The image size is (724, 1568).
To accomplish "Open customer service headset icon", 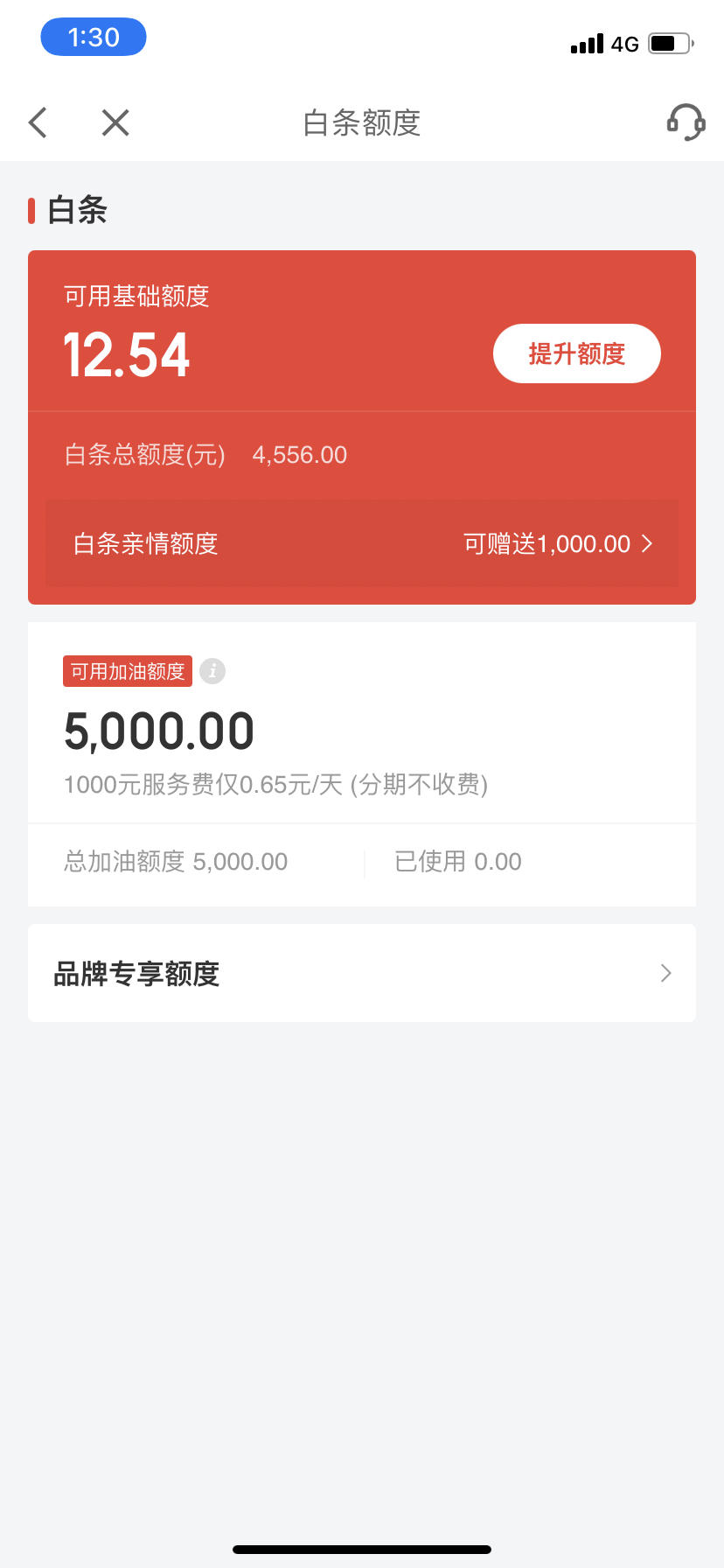I will click(686, 122).
